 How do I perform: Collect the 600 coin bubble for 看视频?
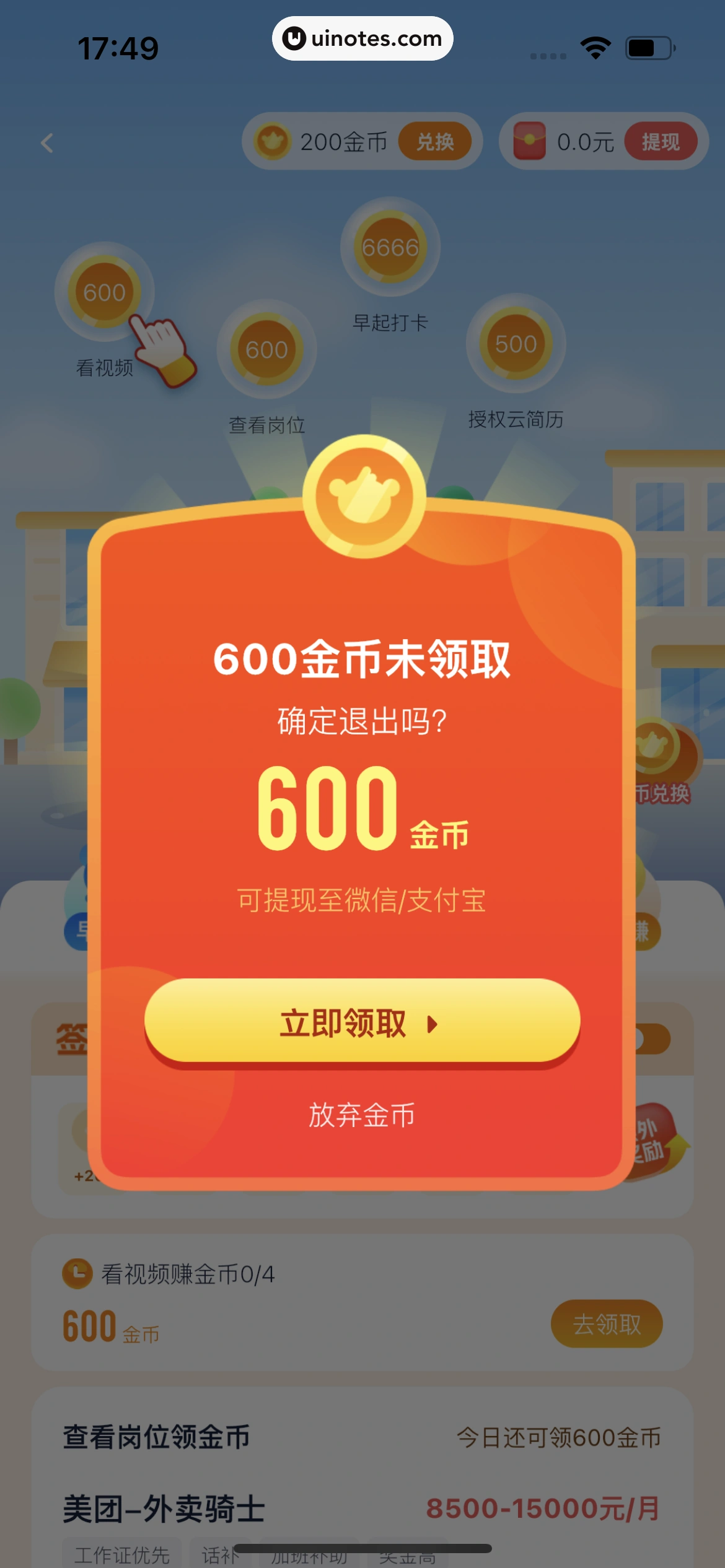(104, 292)
